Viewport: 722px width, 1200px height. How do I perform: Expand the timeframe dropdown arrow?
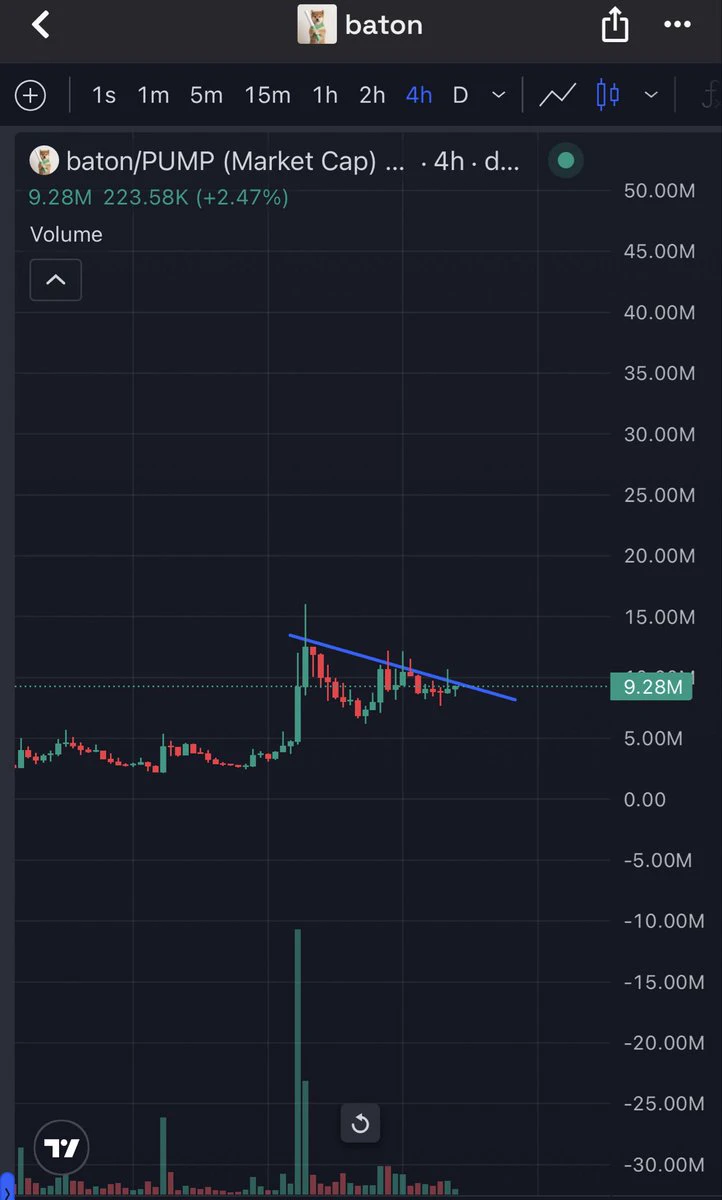[x=498, y=96]
